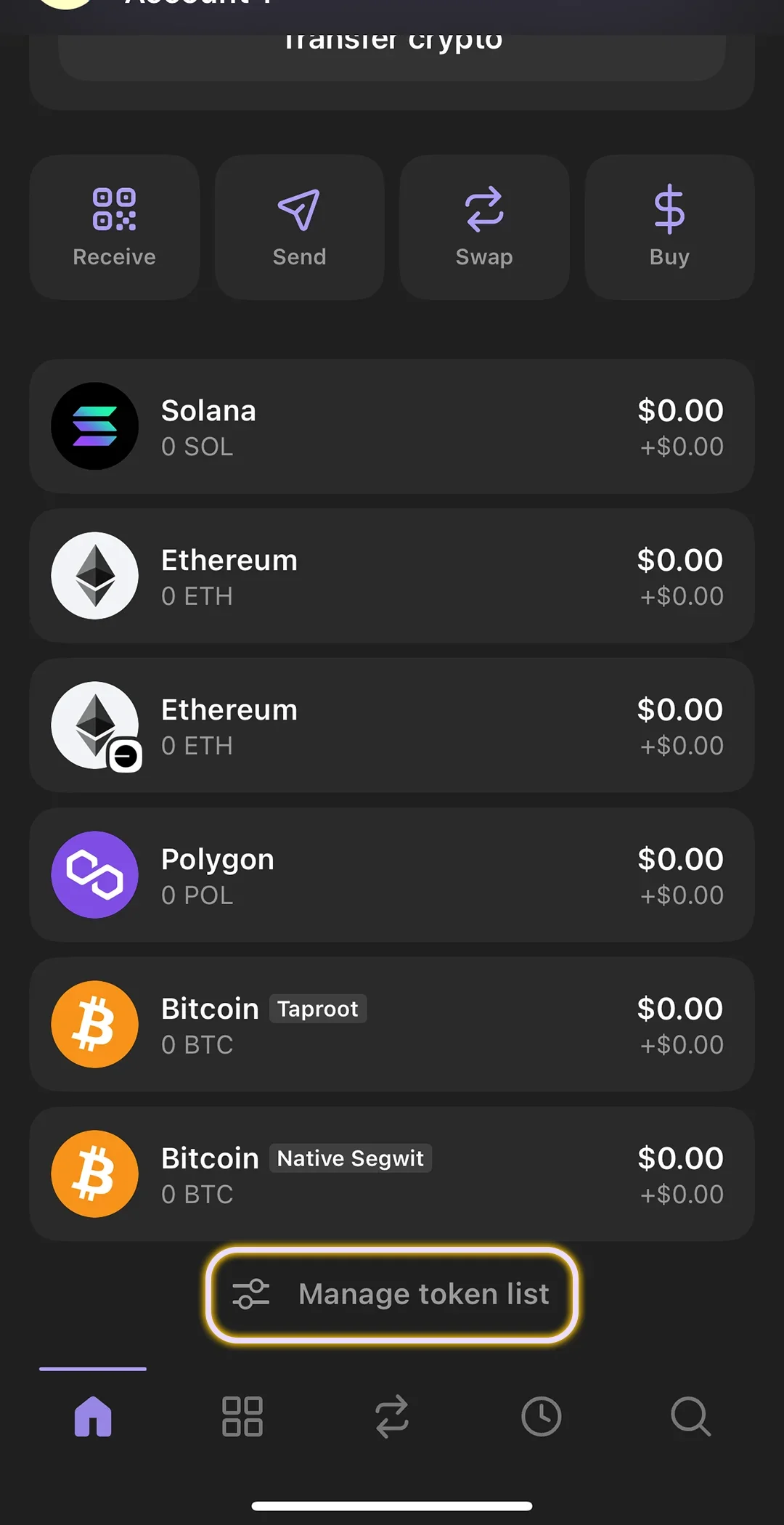
Task: Open Manage token list
Action: point(392,1295)
